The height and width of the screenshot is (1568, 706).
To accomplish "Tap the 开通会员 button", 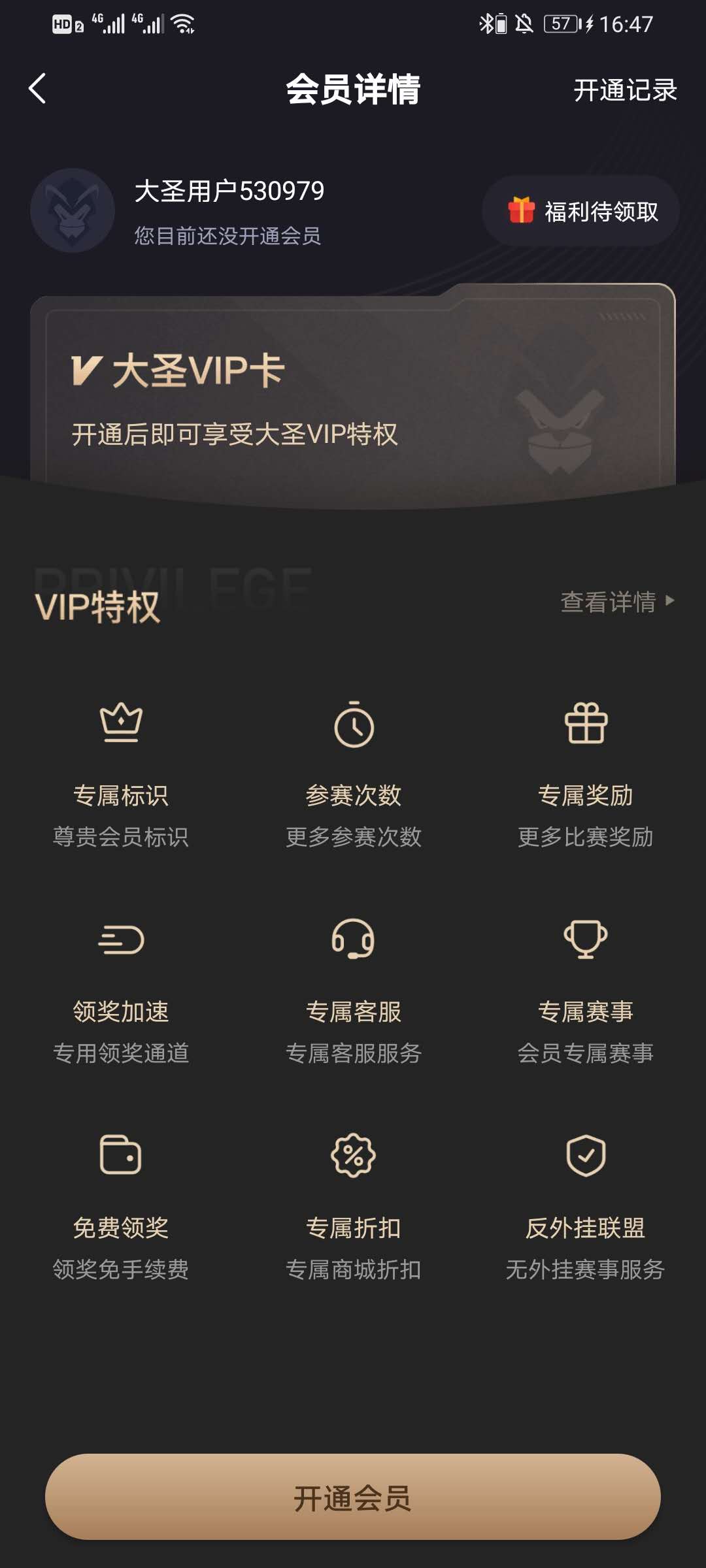I will pos(353,1497).
